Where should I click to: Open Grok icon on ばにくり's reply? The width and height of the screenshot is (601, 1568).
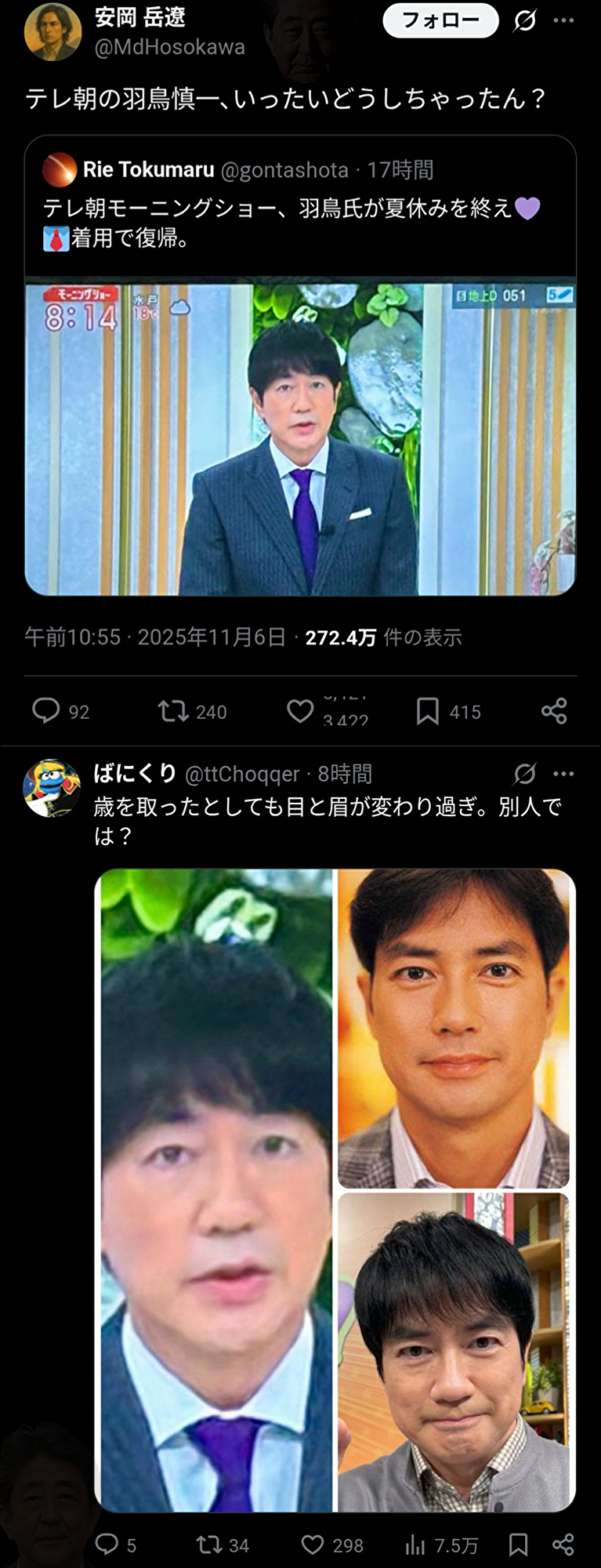(x=524, y=774)
